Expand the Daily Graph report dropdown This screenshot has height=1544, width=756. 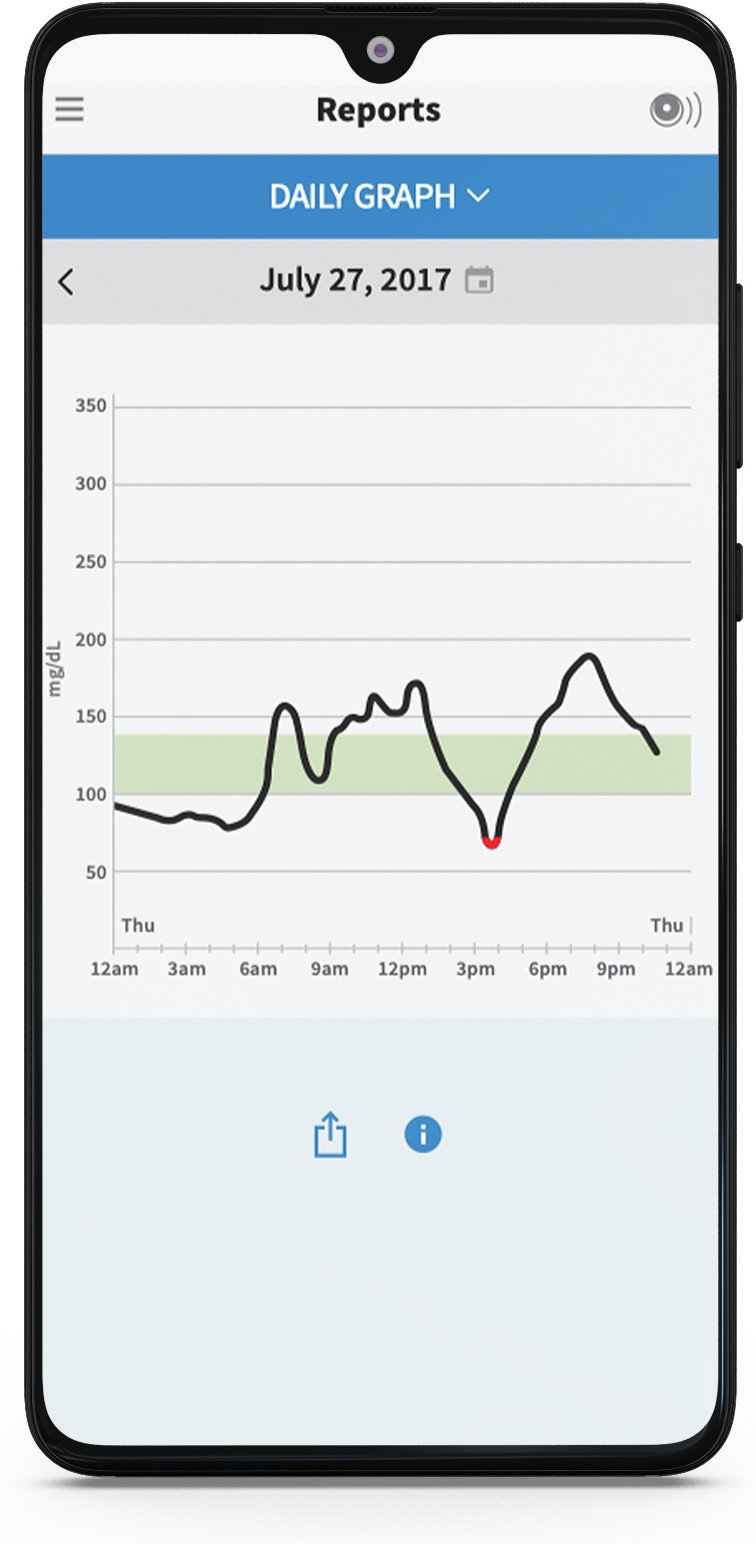coord(379,196)
